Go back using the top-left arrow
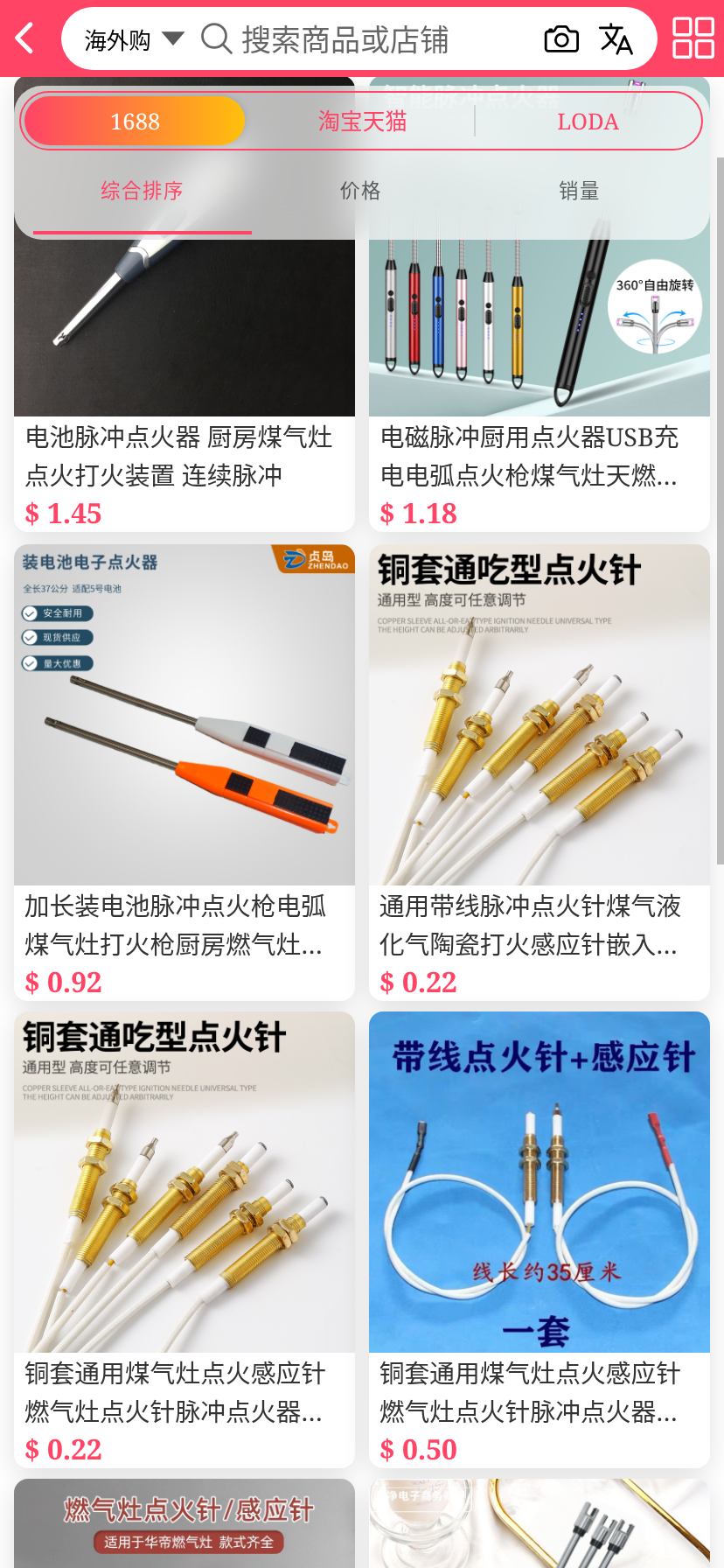724x1568 pixels. [x=25, y=38]
